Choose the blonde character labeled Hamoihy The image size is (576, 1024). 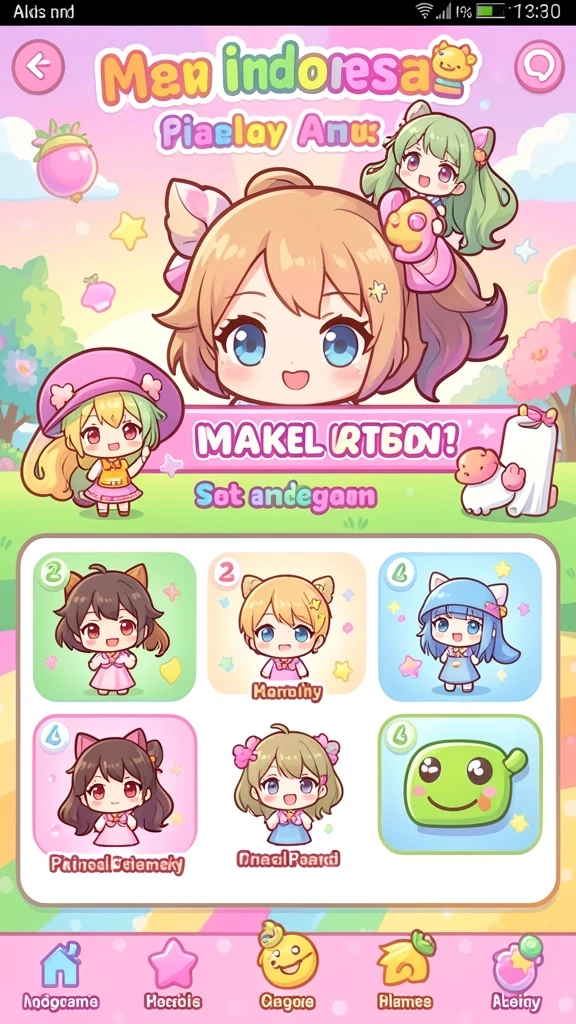pyautogui.click(x=287, y=627)
